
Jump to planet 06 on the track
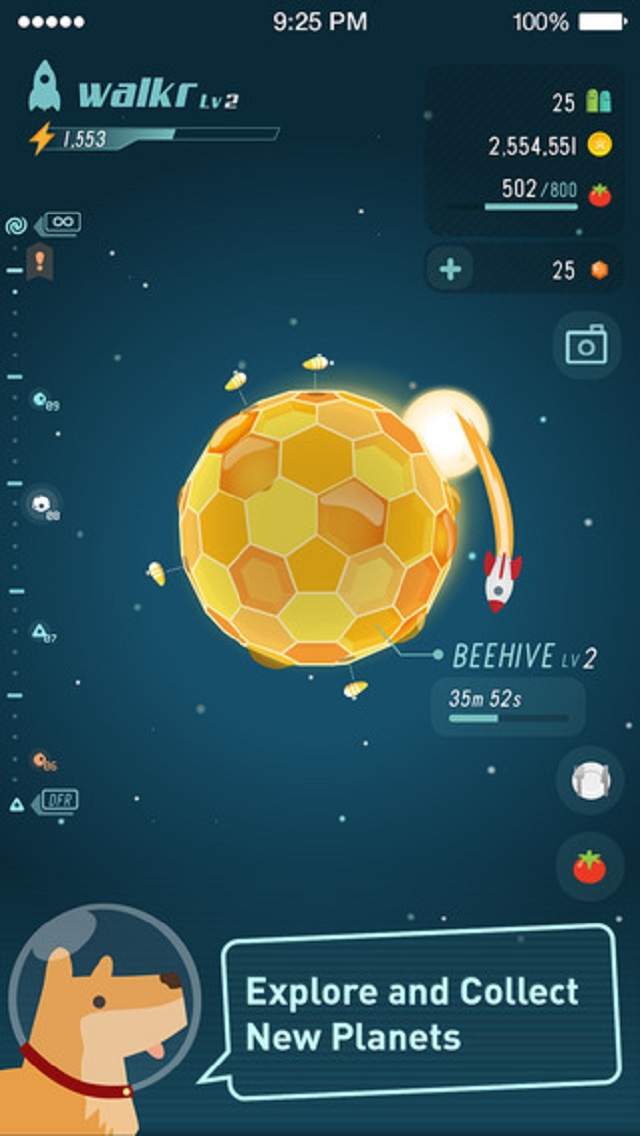click(42, 762)
